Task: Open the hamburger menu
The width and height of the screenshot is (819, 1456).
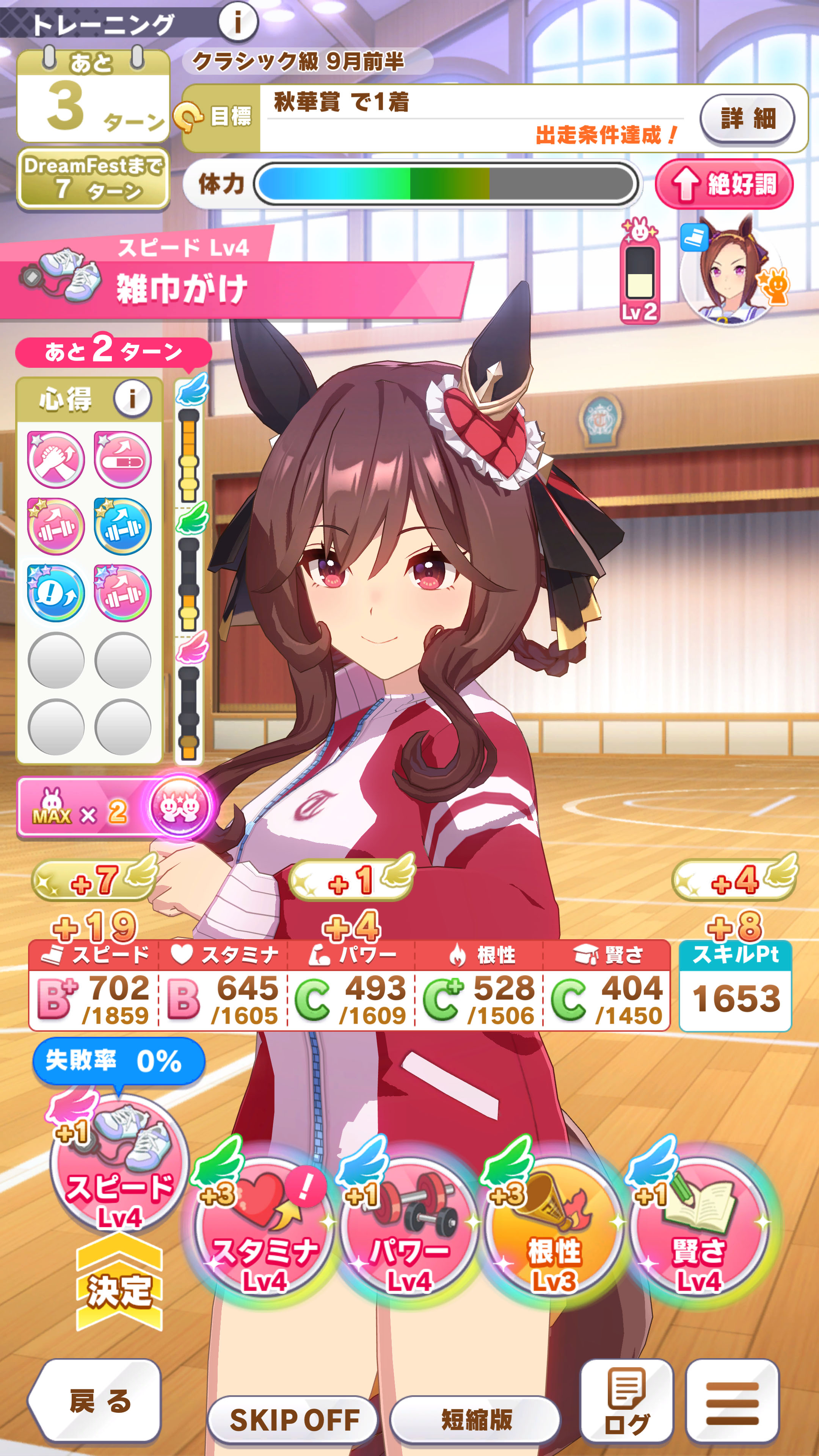Action: [733, 1401]
